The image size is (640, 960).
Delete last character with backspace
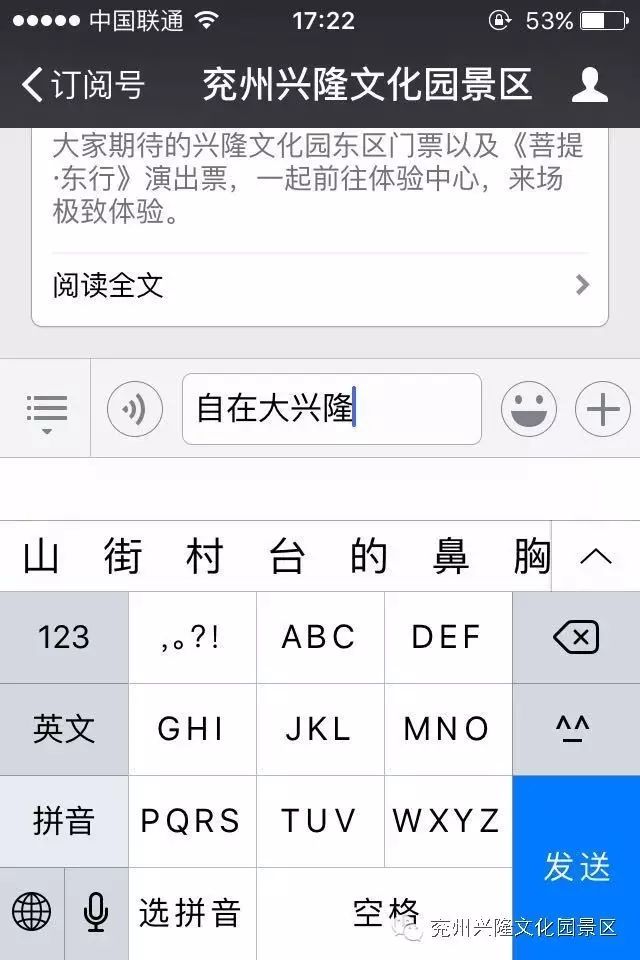576,637
